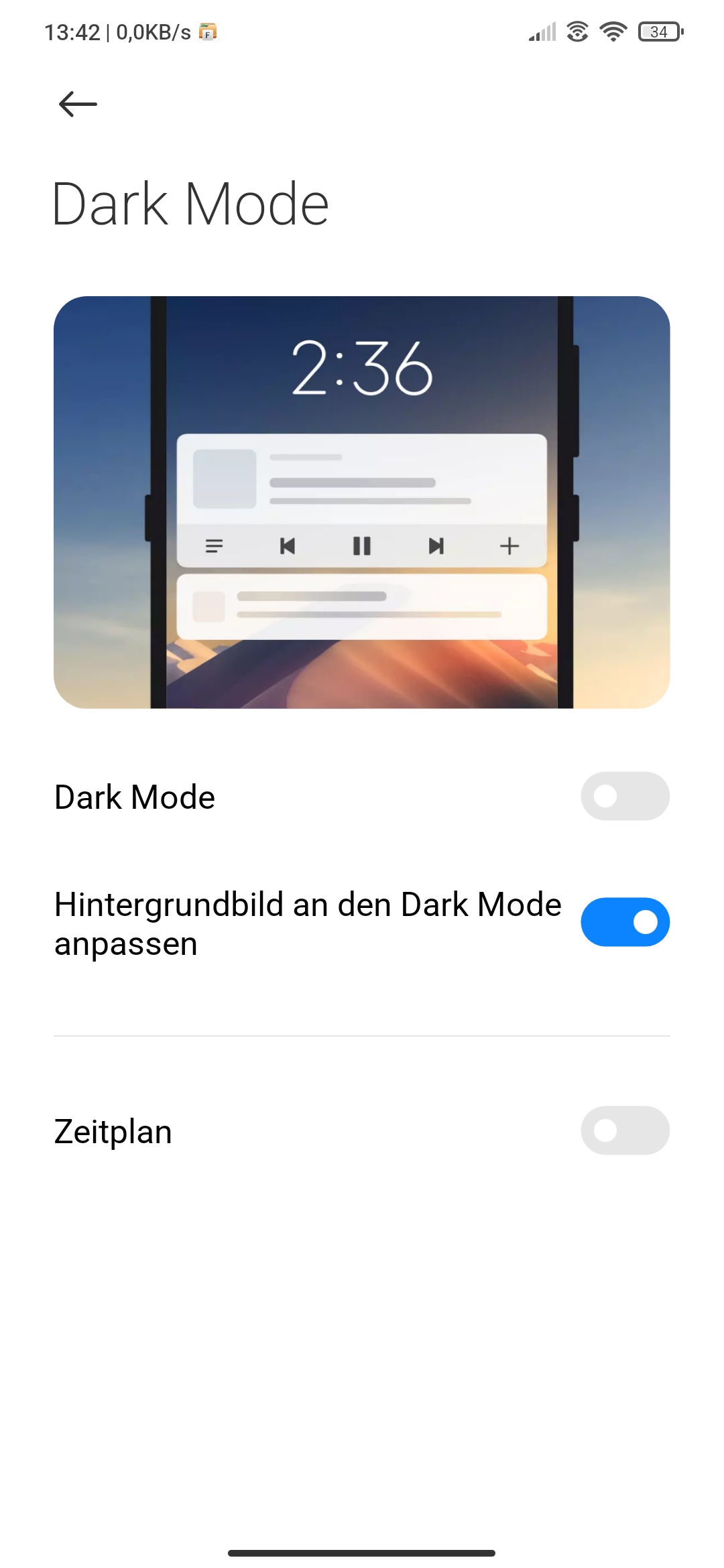Enable the Dark Mode switch
The image size is (724, 1568).
(625, 796)
